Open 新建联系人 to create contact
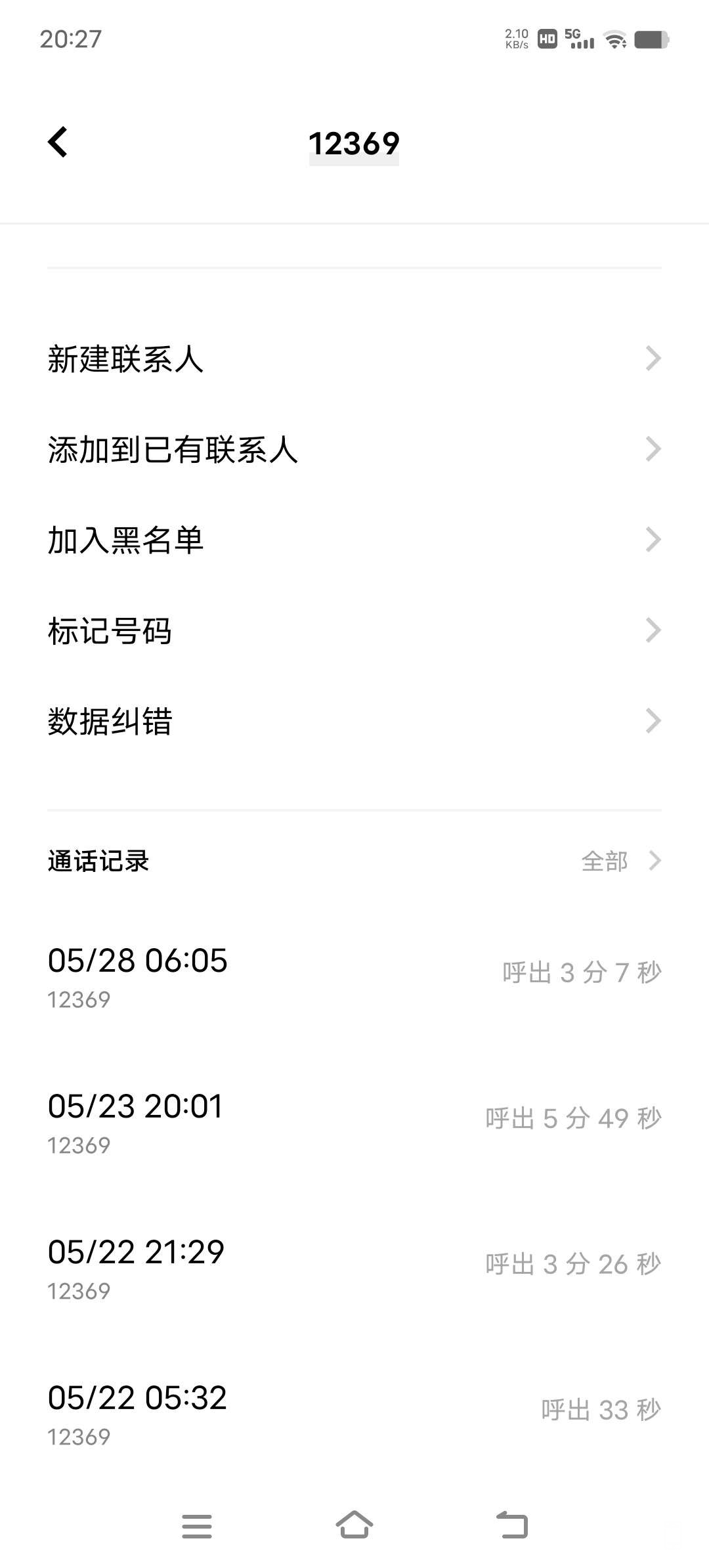This screenshot has width=709, height=1568. tap(354, 359)
